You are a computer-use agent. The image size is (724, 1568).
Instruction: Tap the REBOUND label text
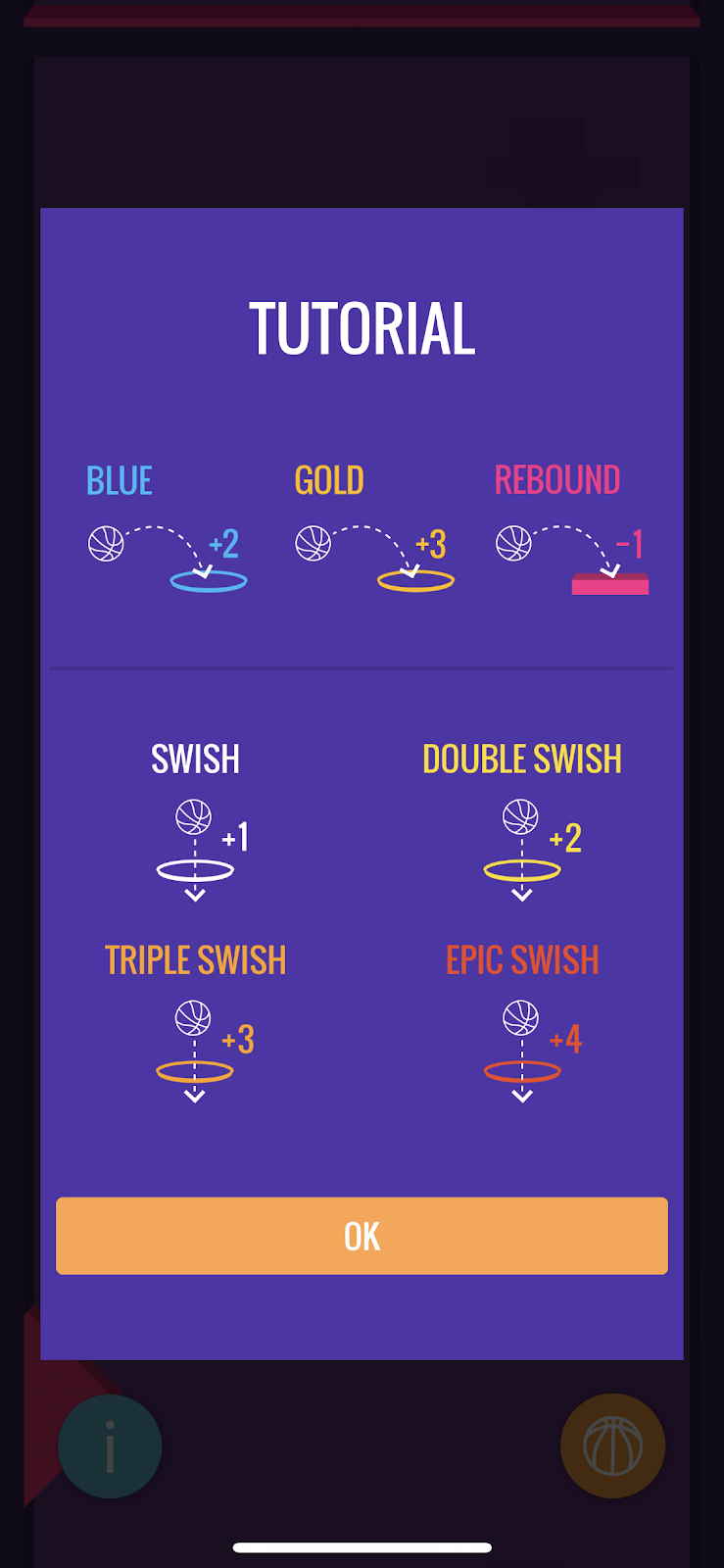tap(556, 479)
